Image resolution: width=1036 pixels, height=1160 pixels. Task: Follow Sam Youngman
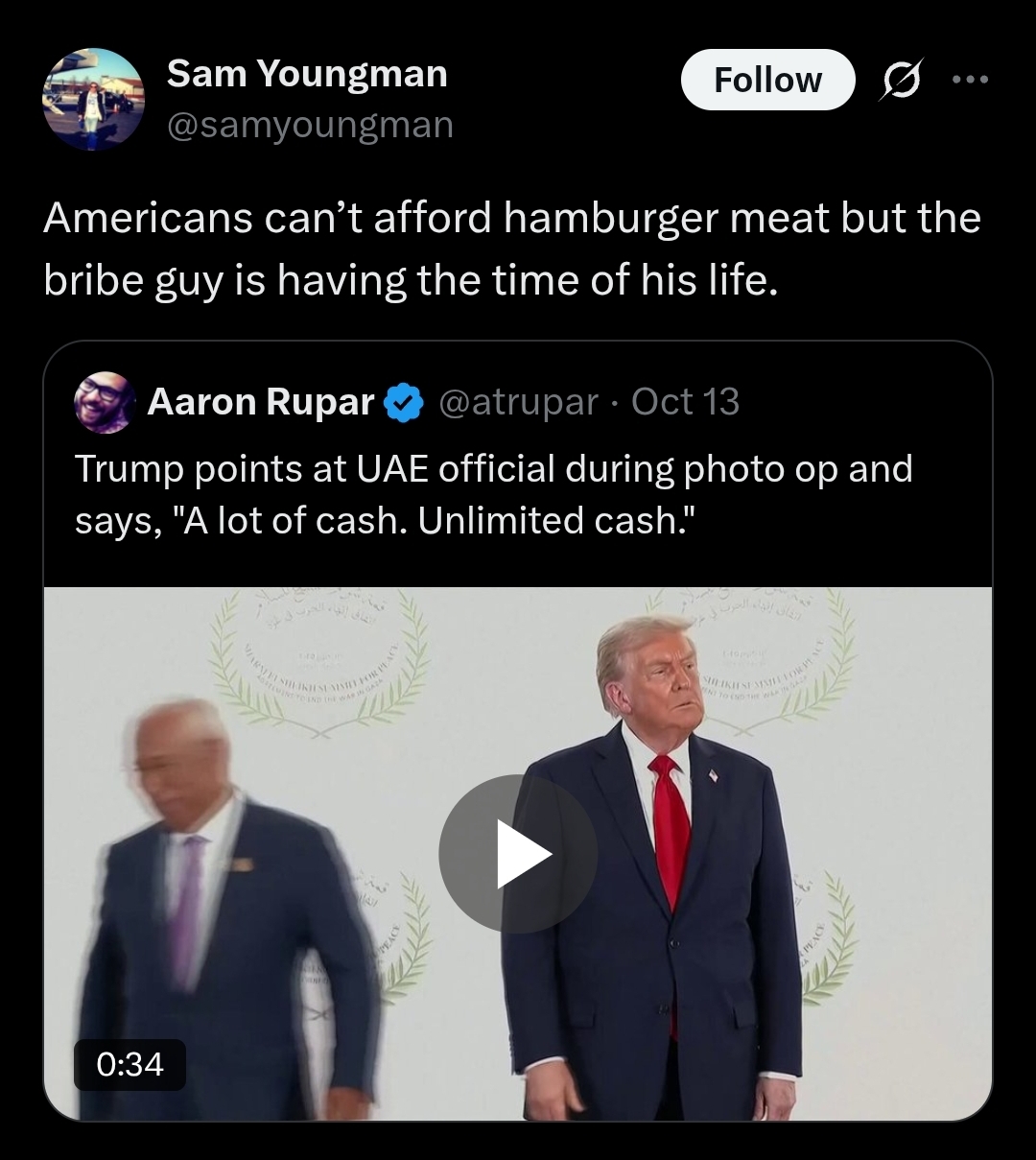pos(766,80)
